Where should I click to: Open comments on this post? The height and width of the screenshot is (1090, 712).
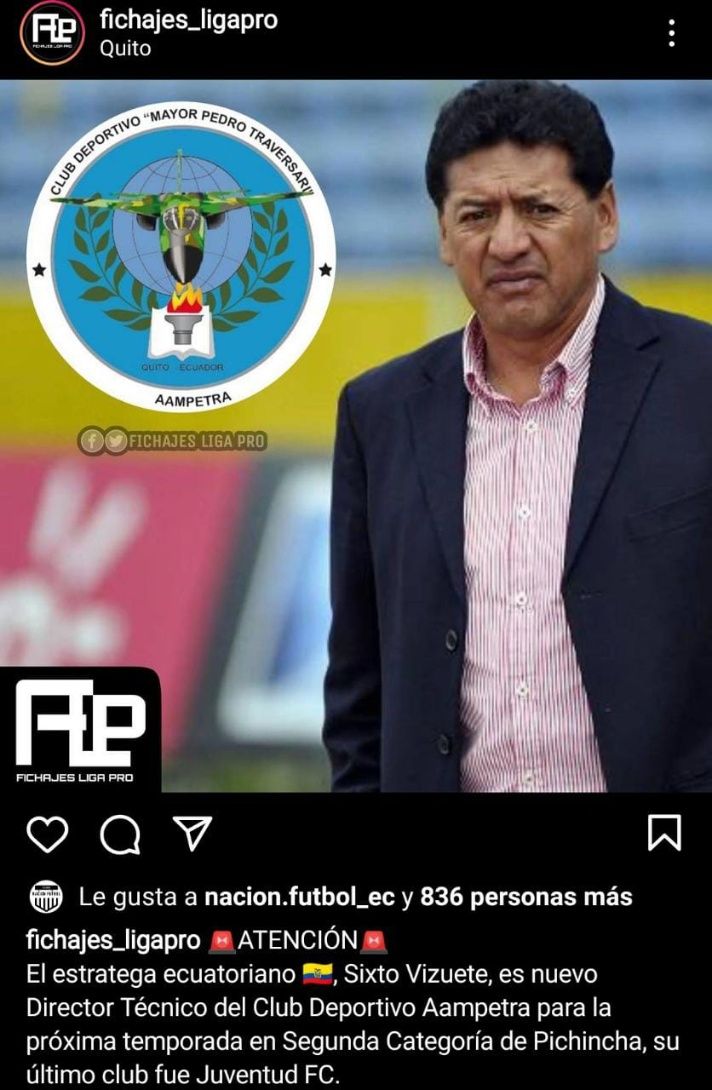point(120,833)
